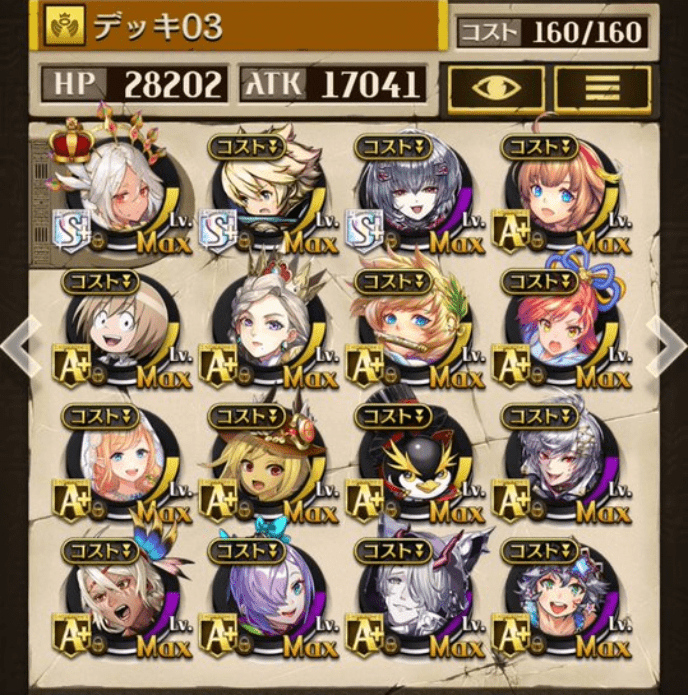This screenshot has width=688, height=695.
Task: Tap the eye visibility button
Action: click(x=496, y=86)
